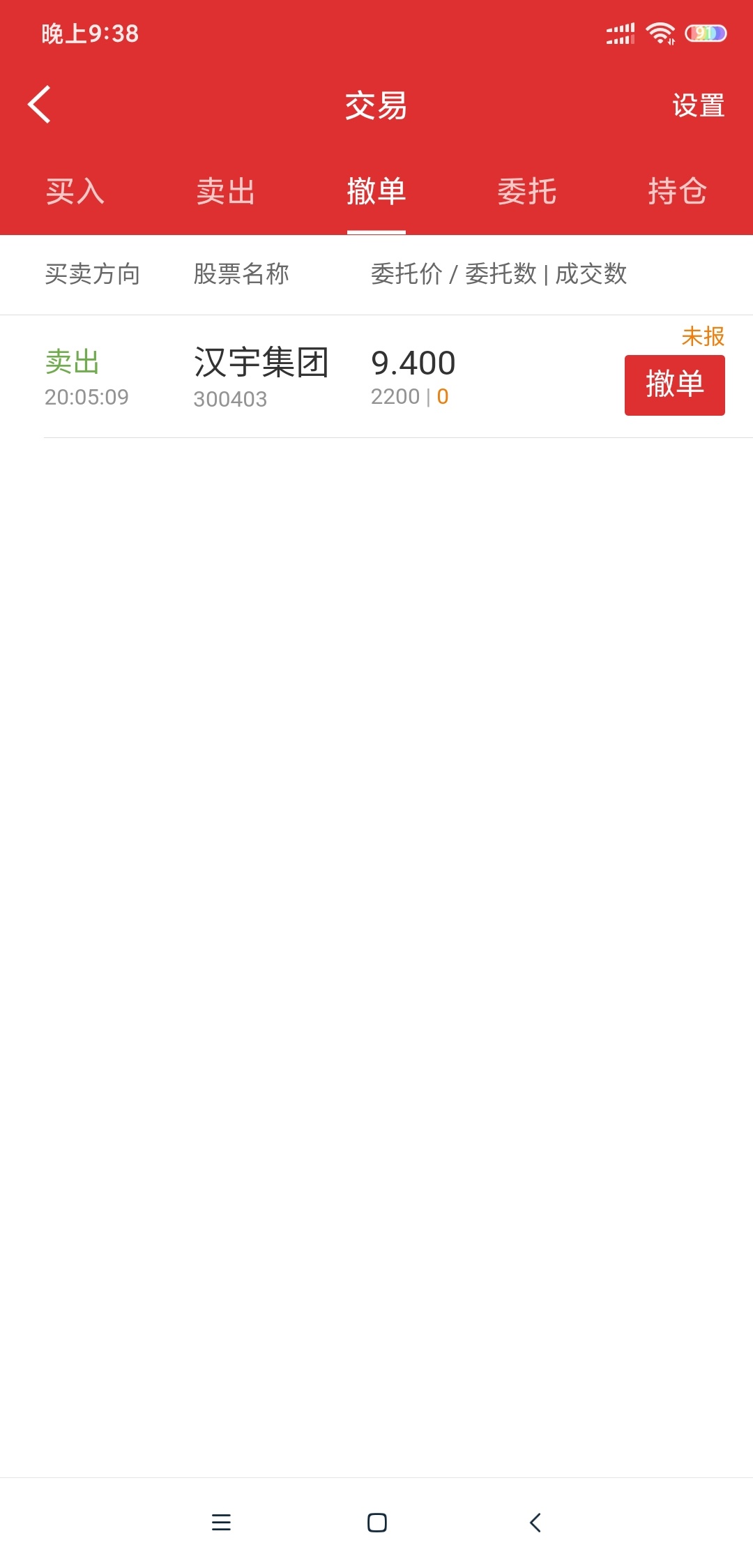Tap the system home button
Image resolution: width=753 pixels, height=1568 pixels.
click(376, 1523)
